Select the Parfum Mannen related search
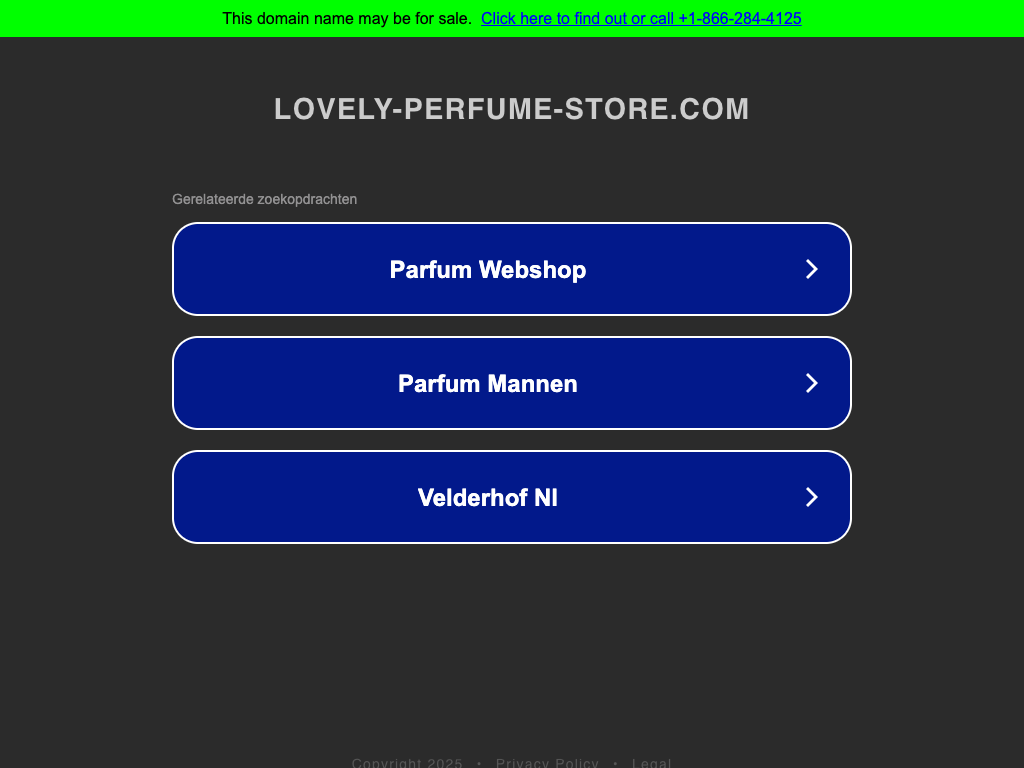Screen dimensions: 1024x768 (511, 383)
